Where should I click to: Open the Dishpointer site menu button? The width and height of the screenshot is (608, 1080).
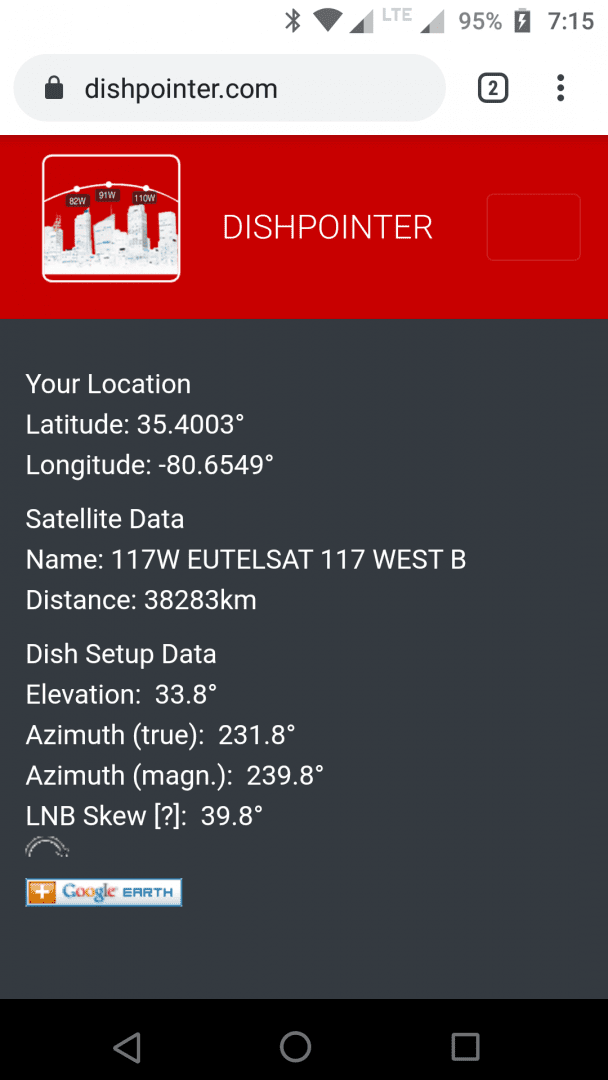[534, 227]
